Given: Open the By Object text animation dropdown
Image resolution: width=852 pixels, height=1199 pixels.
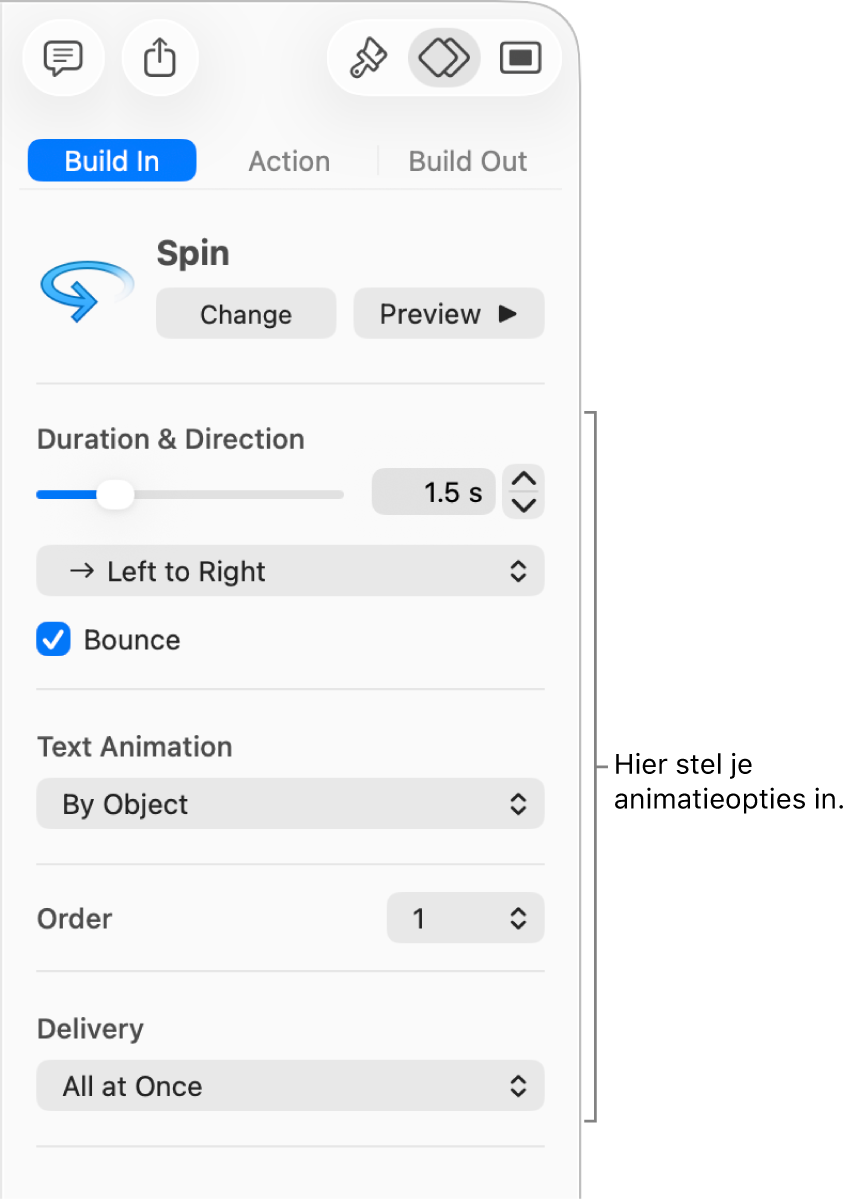Looking at the screenshot, I should (290, 804).
